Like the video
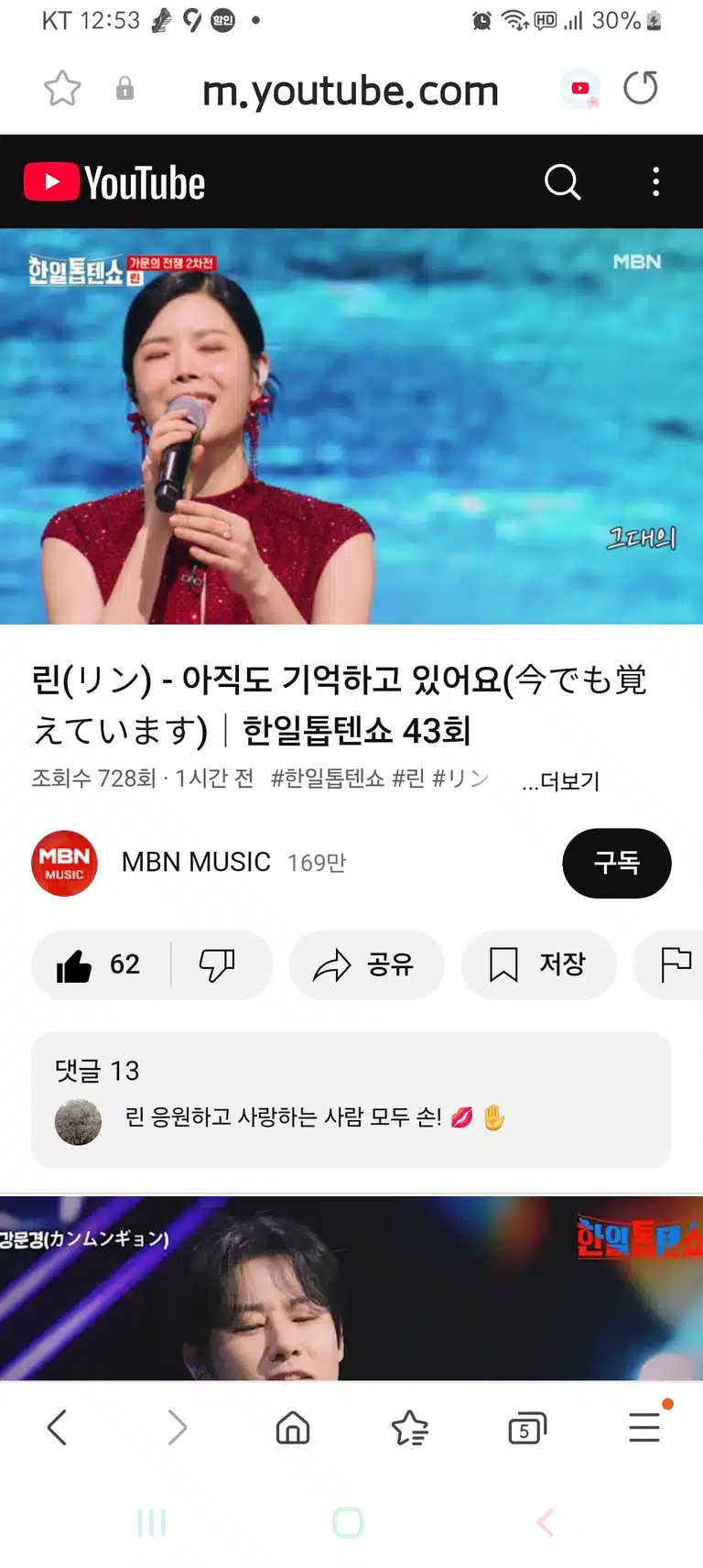This screenshot has width=703, height=1568. click(x=100, y=964)
